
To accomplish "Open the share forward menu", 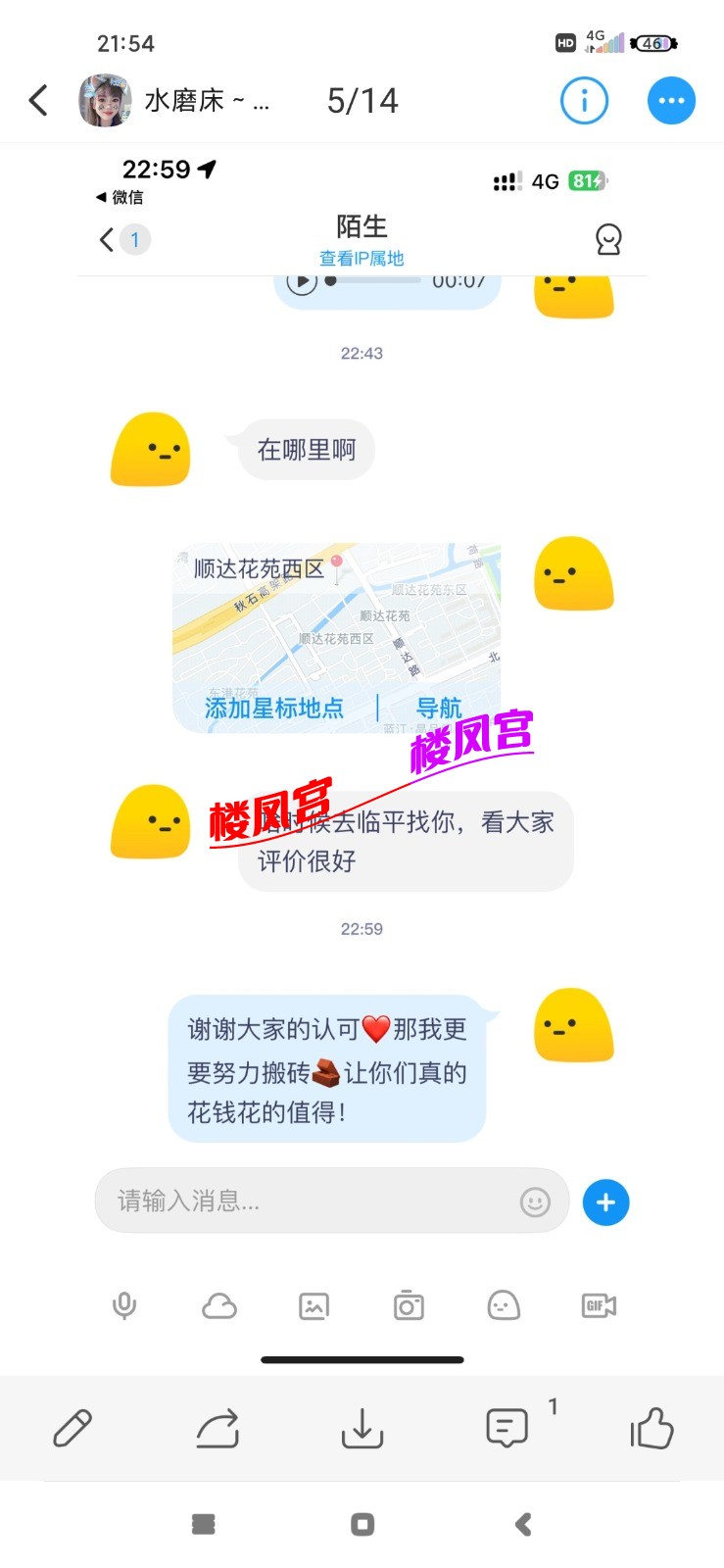I will 217,1430.
